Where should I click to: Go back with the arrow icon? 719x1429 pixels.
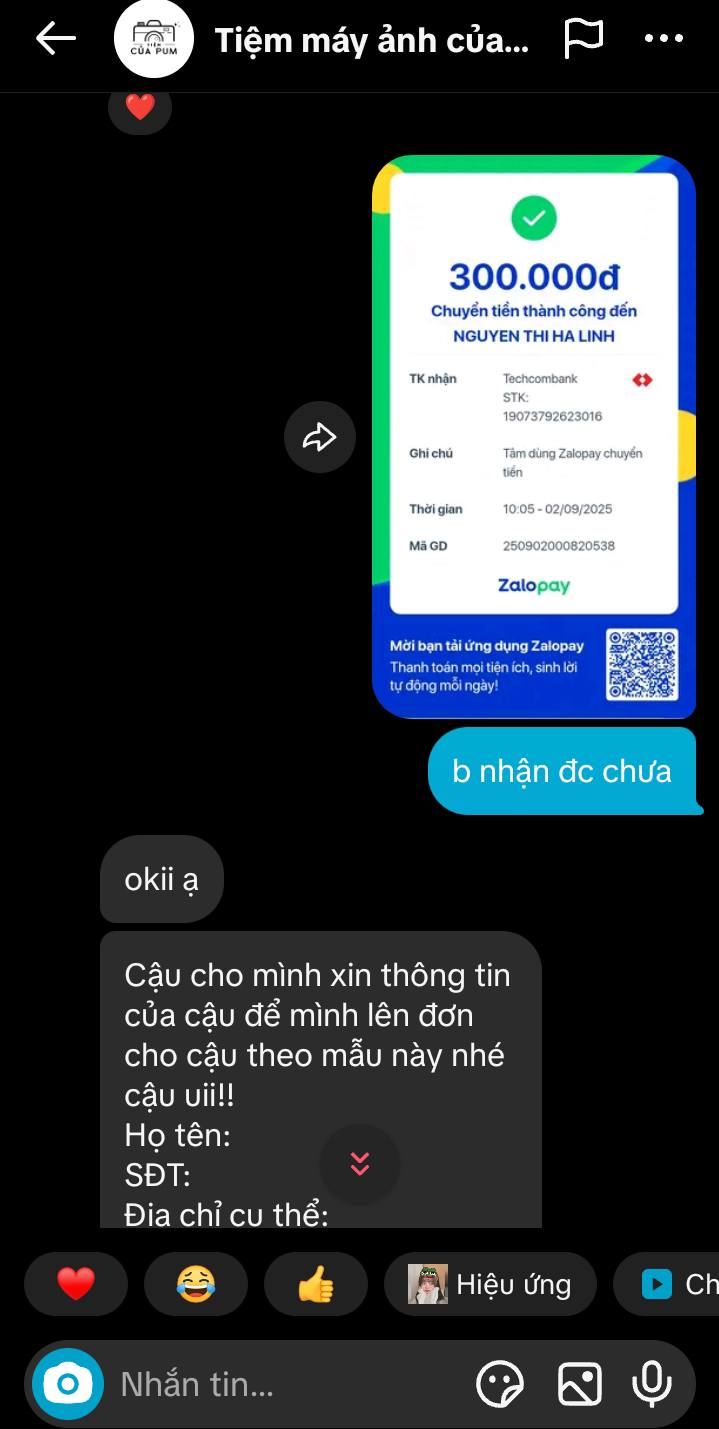tap(56, 39)
